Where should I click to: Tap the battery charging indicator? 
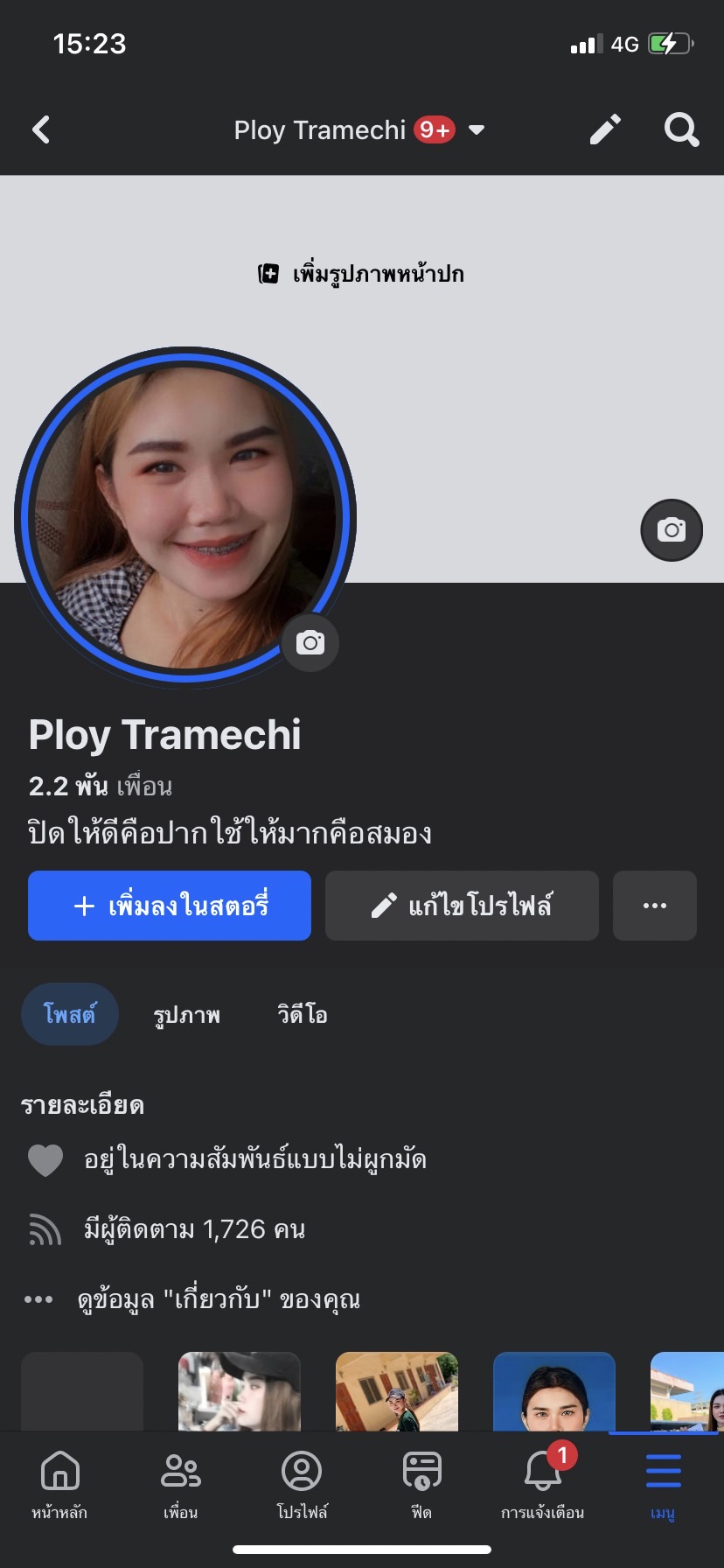pyautogui.click(x=668, y=42)
